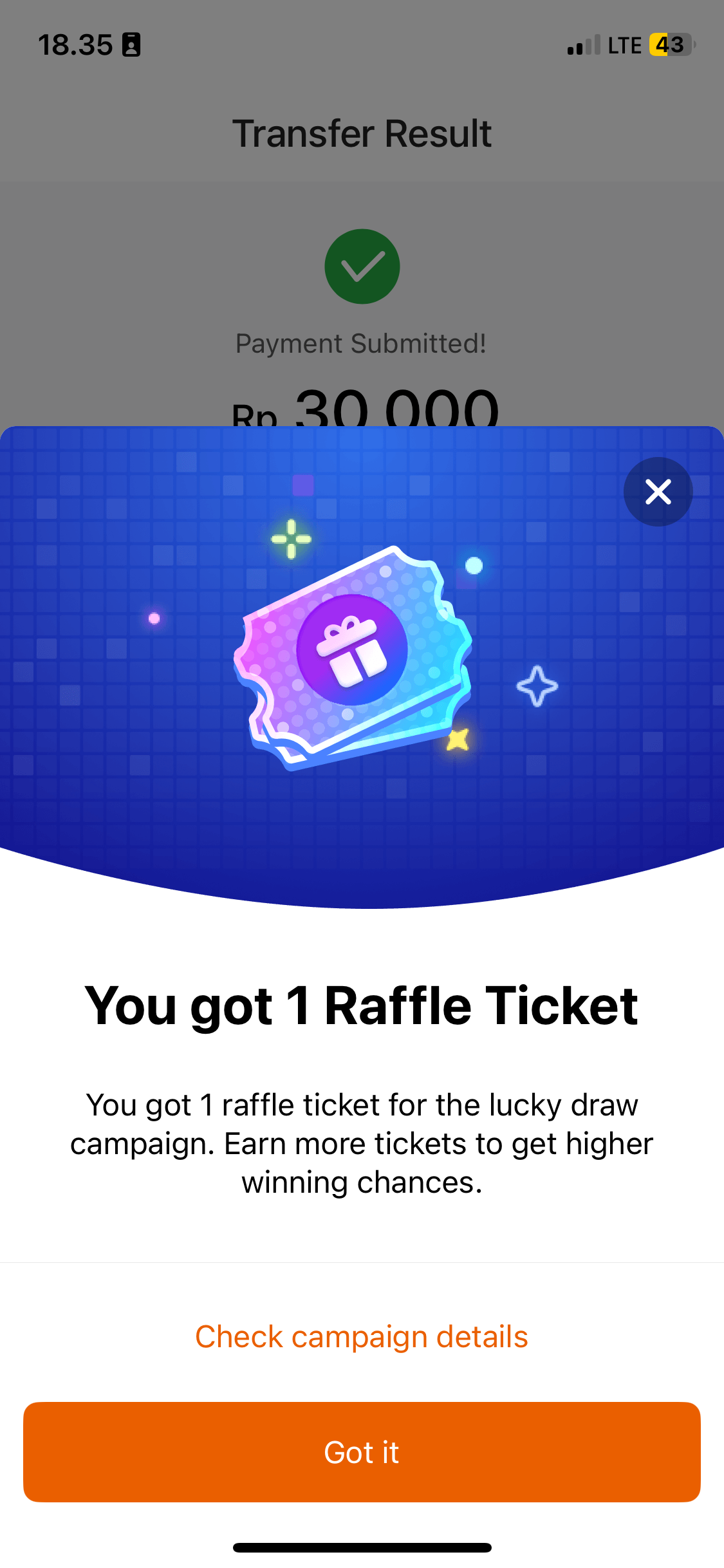This screenshot has width=724, height=1568.
Task: Open Check campaign details link
Action: tap(362, 1337)
